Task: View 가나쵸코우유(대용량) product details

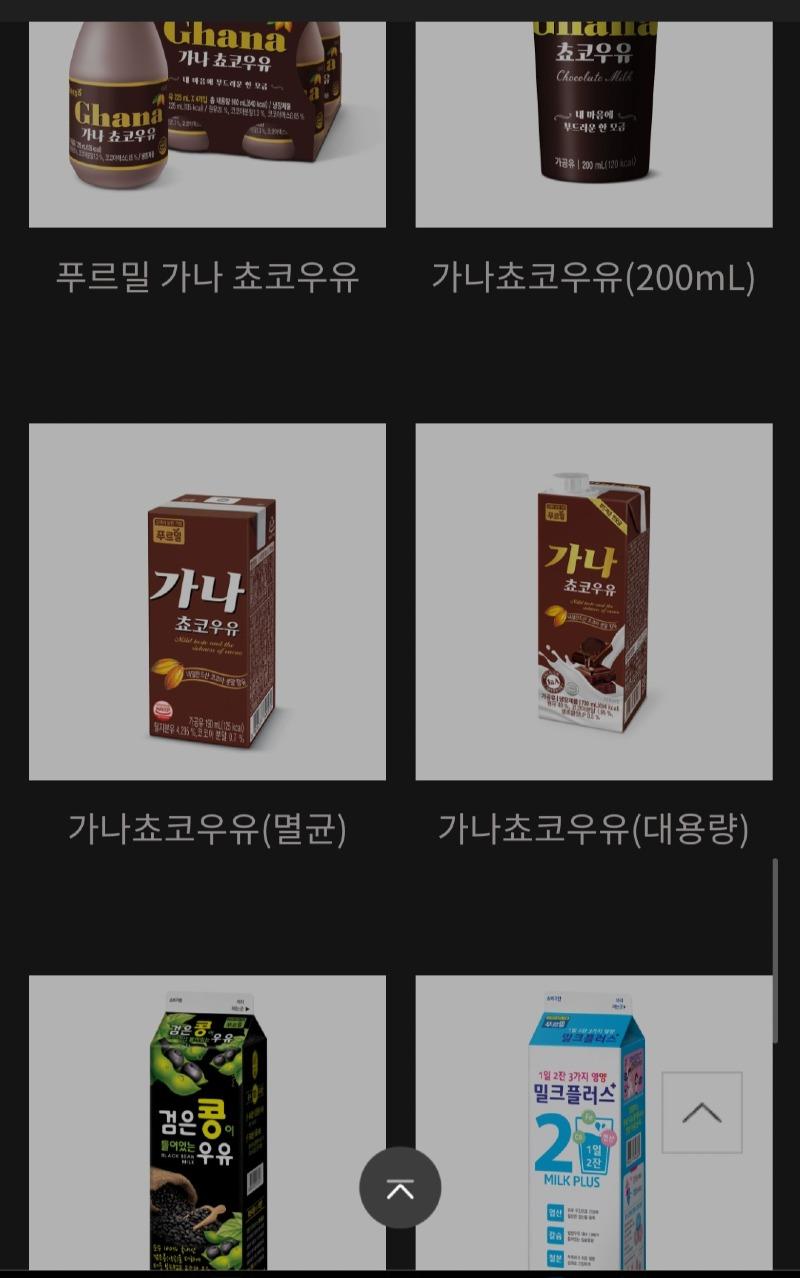Action: pyautogui.click(x=593, y=601)
